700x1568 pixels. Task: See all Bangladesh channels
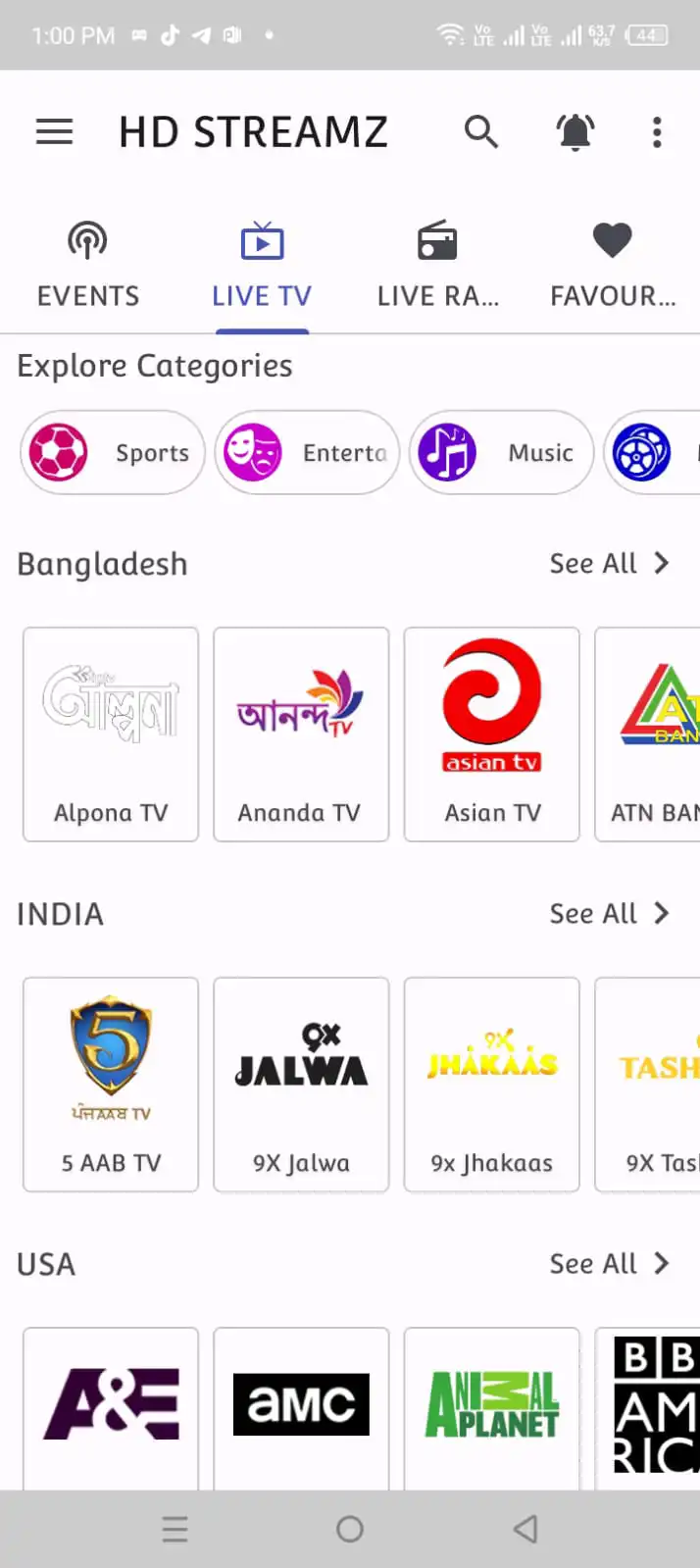[x=609, y=564]
